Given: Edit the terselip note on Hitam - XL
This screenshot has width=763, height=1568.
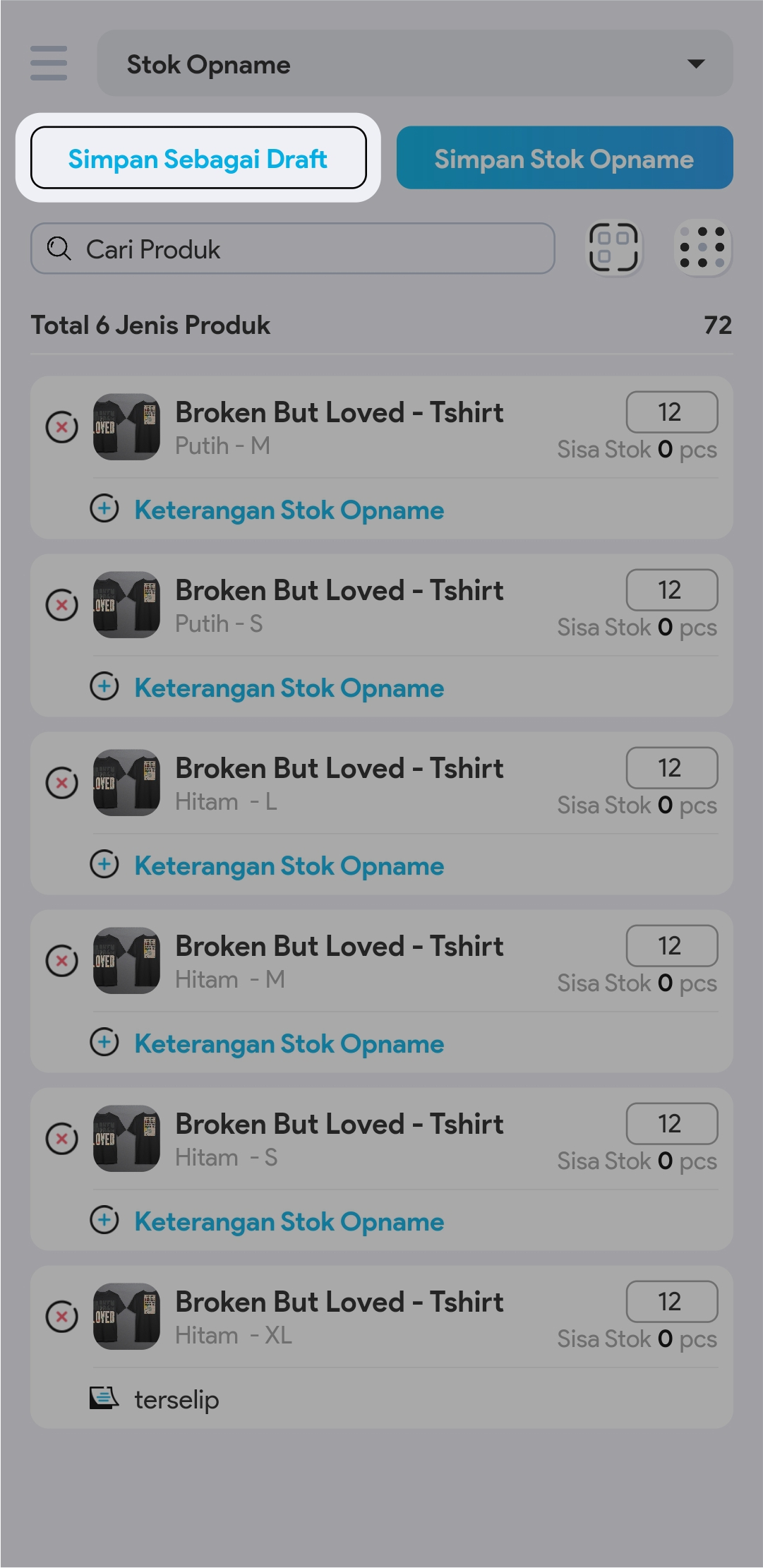Looking at the screenshot, I should (176, 1399).
